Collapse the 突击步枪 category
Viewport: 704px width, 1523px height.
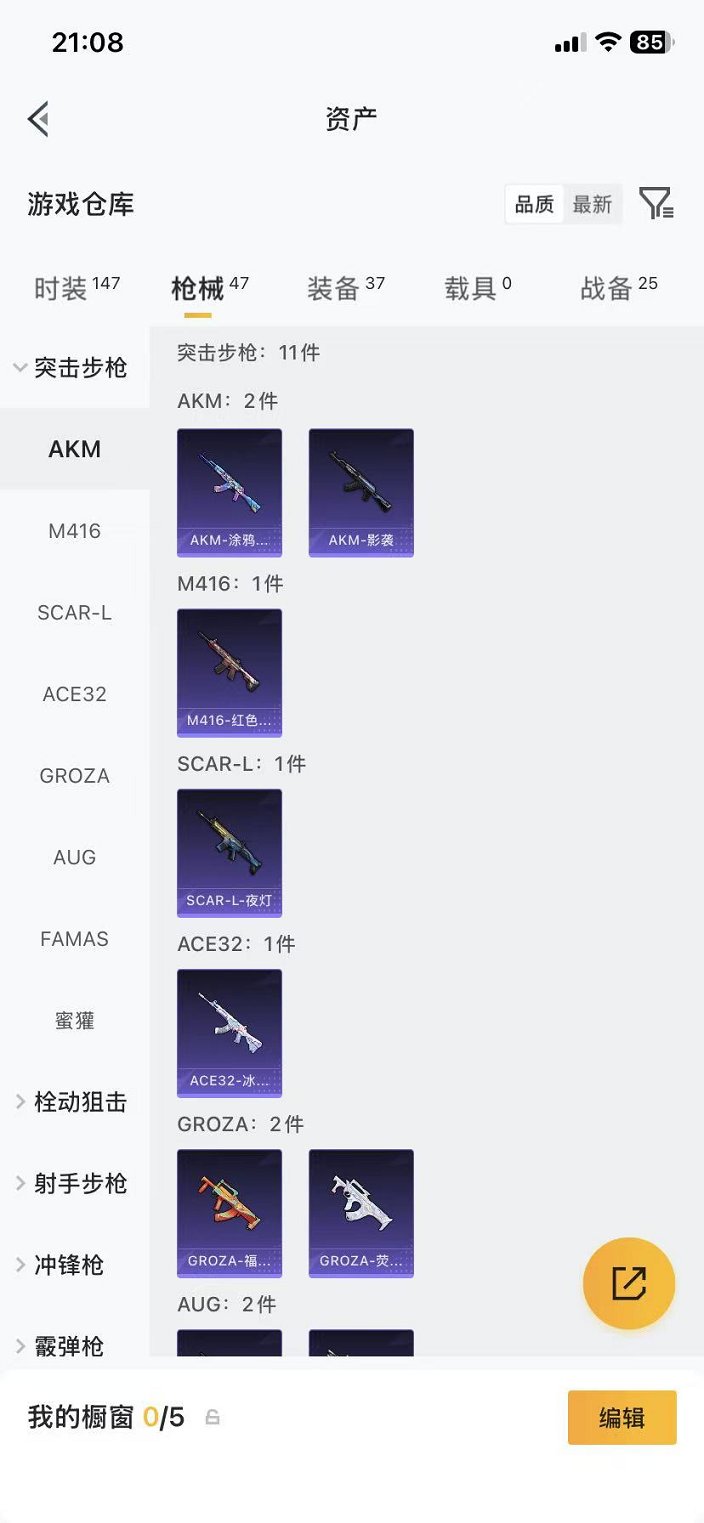point(70,368)
